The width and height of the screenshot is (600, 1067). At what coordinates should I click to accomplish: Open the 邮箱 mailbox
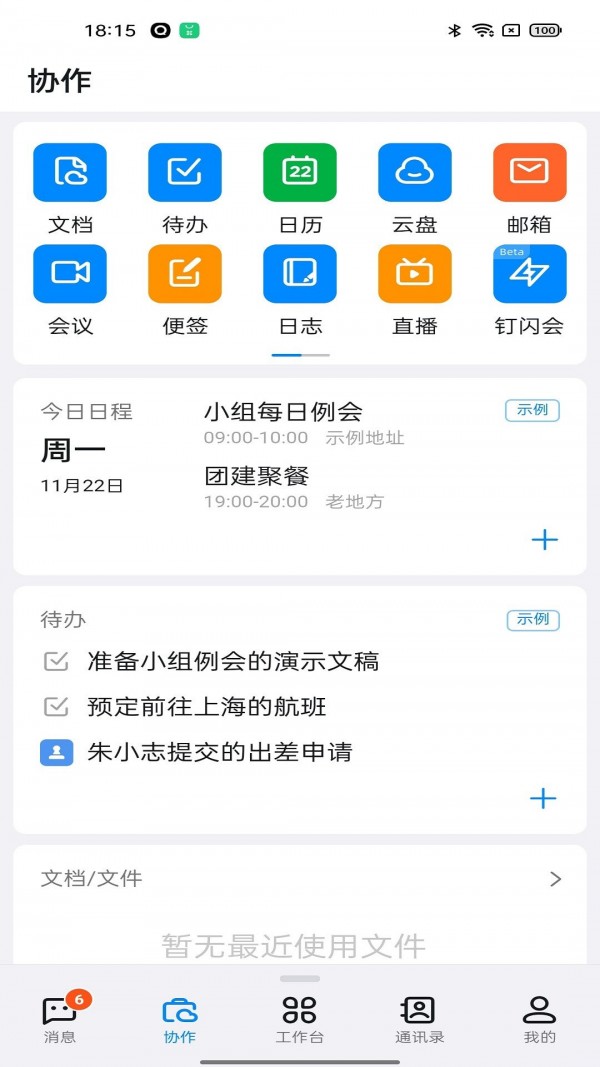[x=530, y=173]
